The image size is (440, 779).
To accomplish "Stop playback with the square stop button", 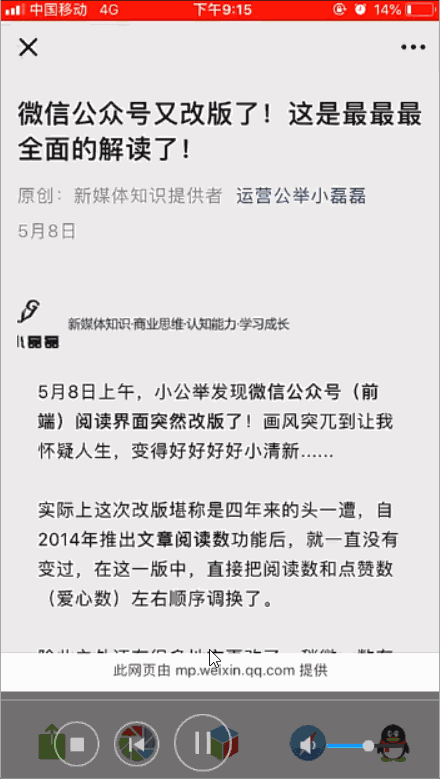I will (x=76, y=744).
